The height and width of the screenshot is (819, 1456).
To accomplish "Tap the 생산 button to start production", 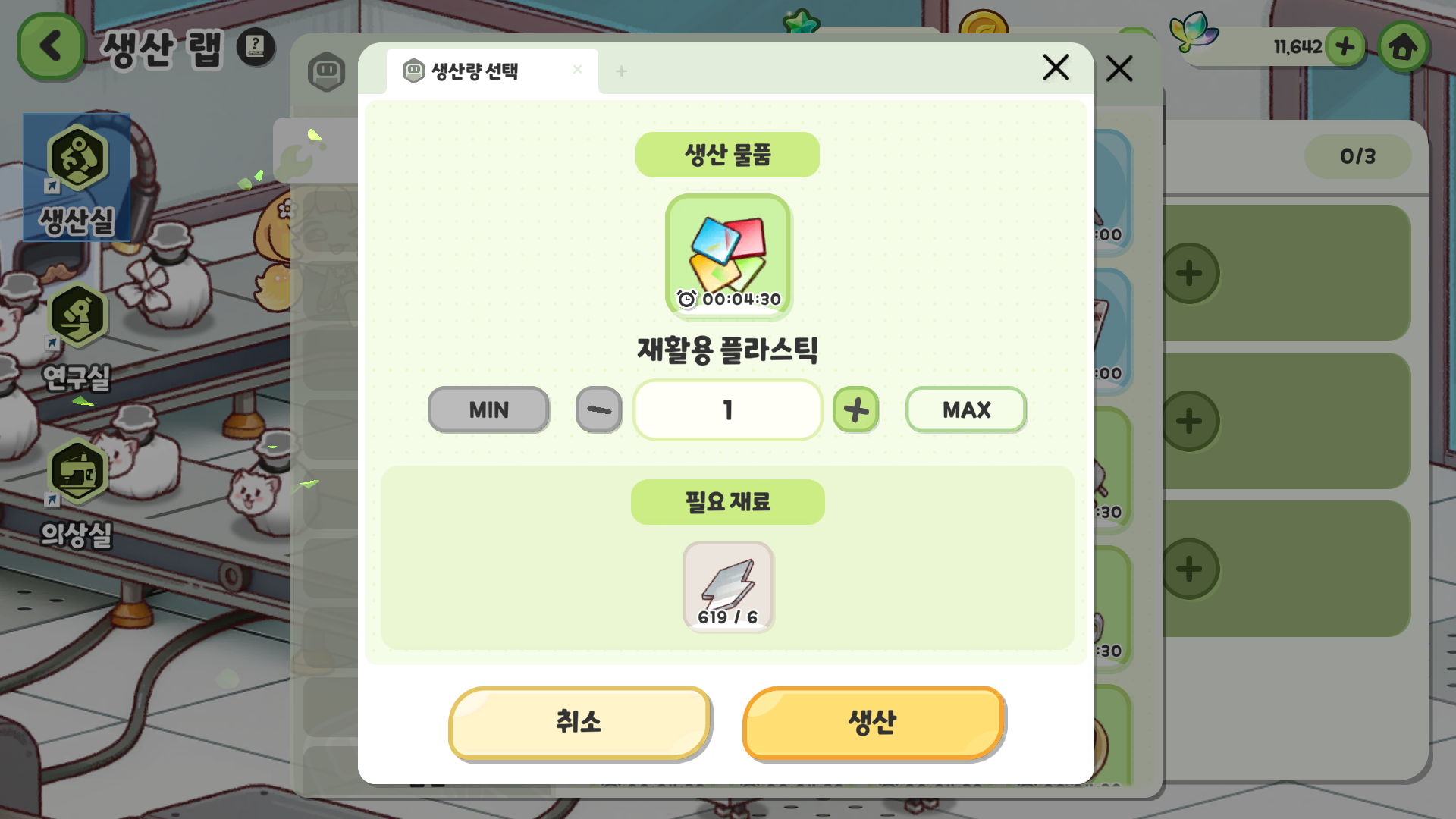I will pos(874,722).
